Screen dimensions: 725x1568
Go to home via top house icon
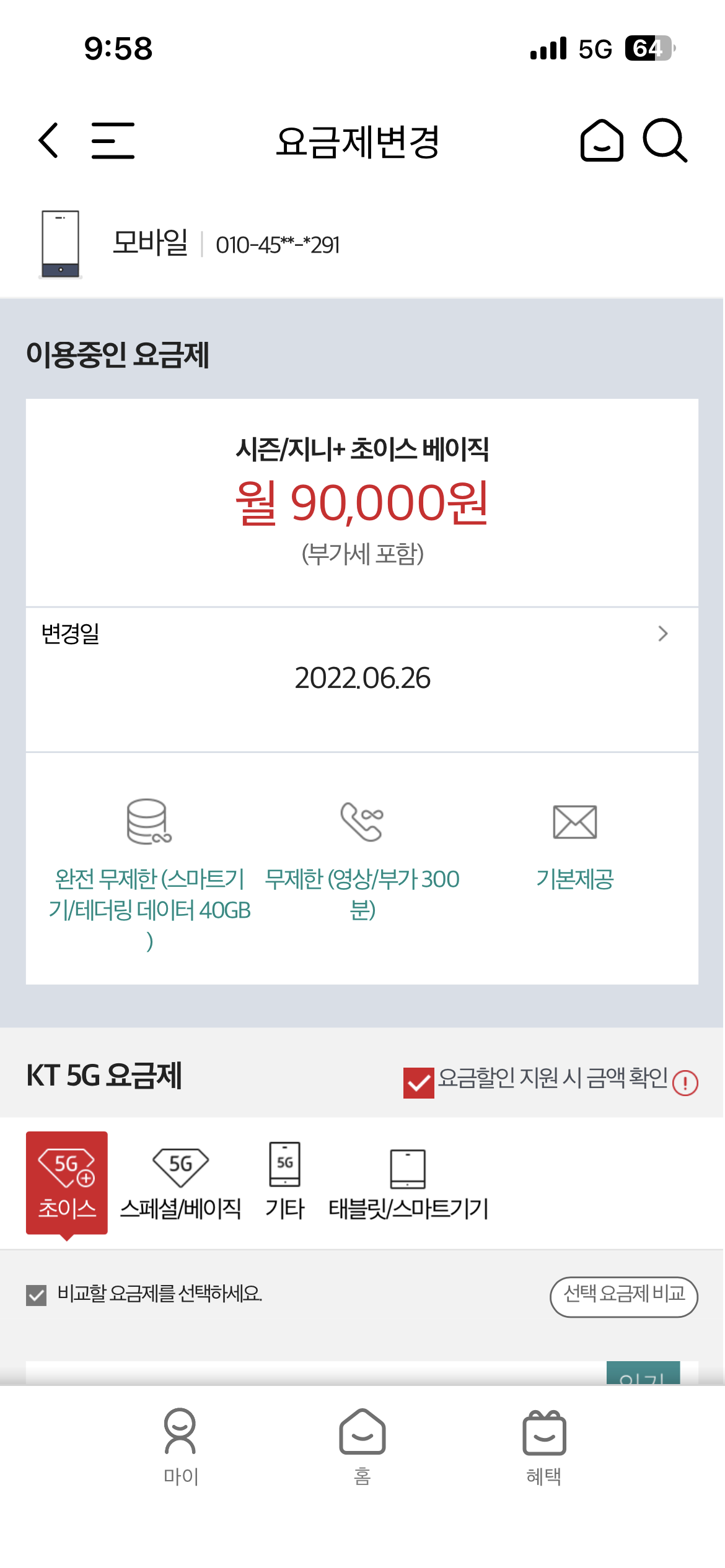(x=601, y=141)
